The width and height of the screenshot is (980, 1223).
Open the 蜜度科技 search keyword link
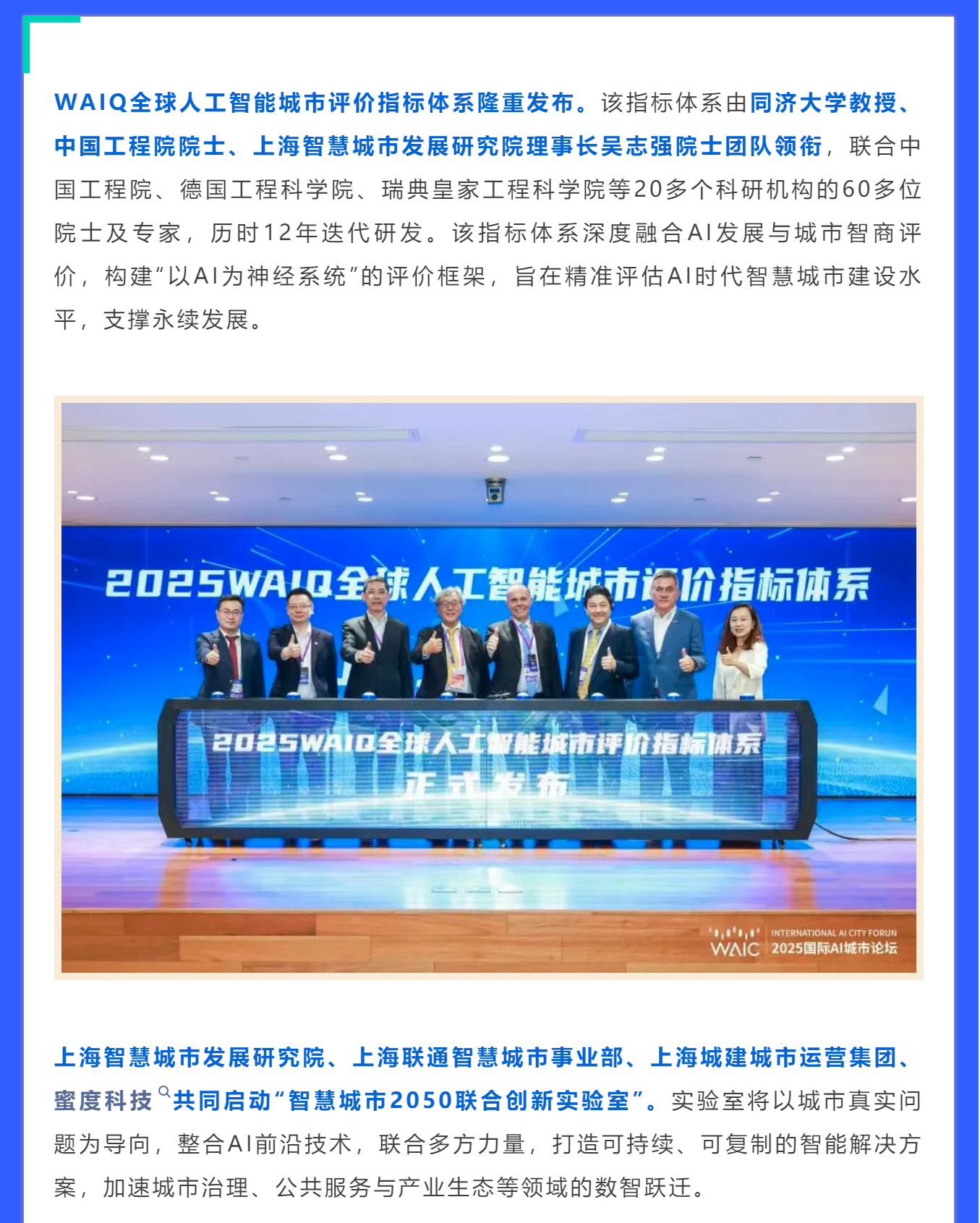coord(104,1101)
